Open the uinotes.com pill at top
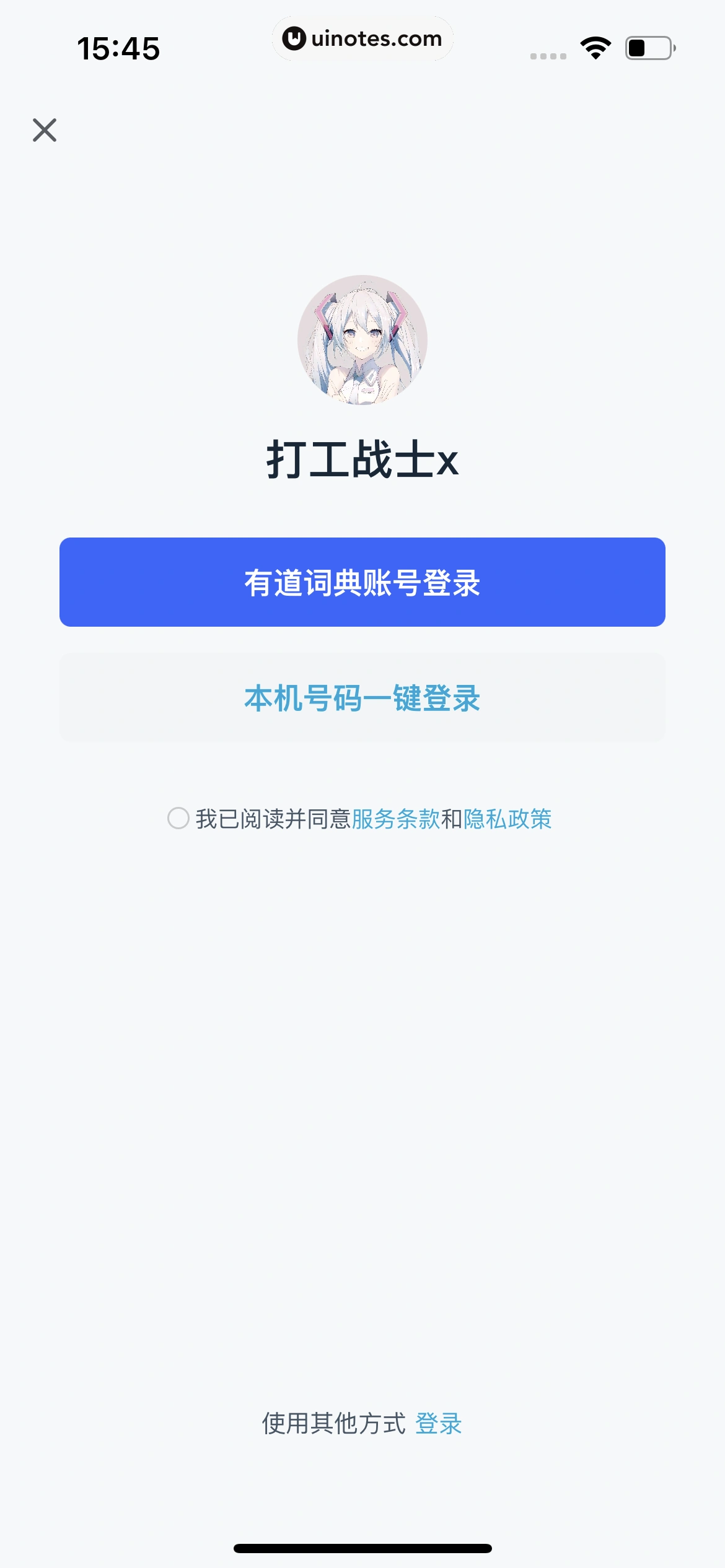The height and width of the screenshot is (1568, 725). click(x=362, y=38)
